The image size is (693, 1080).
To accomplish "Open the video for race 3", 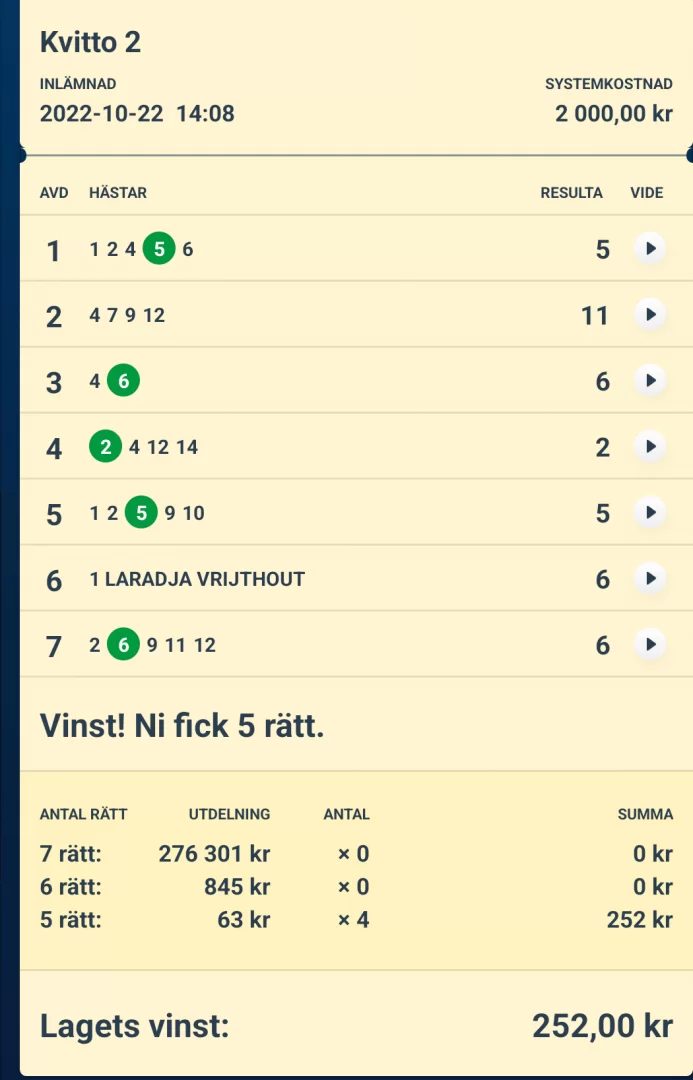I will 650,381.
